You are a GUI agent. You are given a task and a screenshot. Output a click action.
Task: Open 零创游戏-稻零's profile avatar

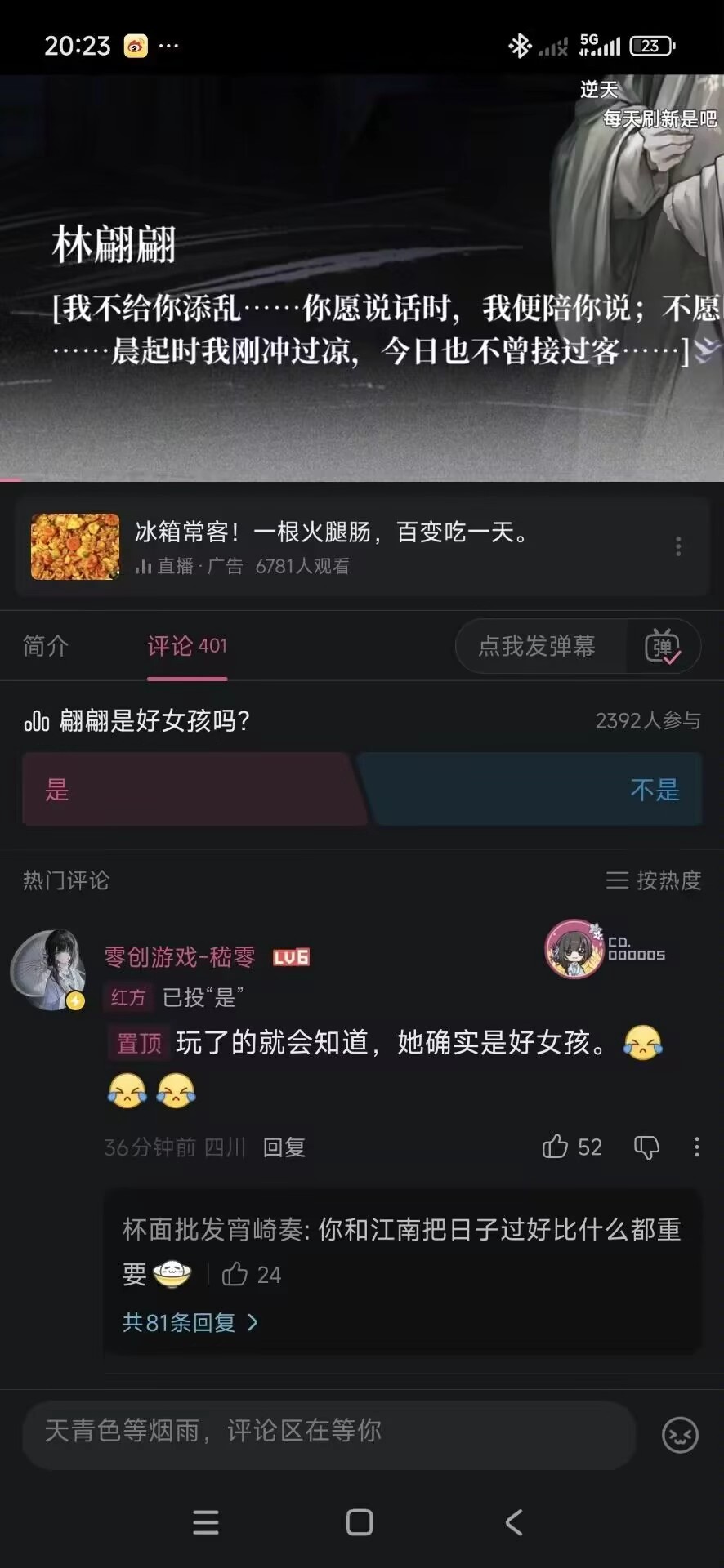click(x=49, y=969)
